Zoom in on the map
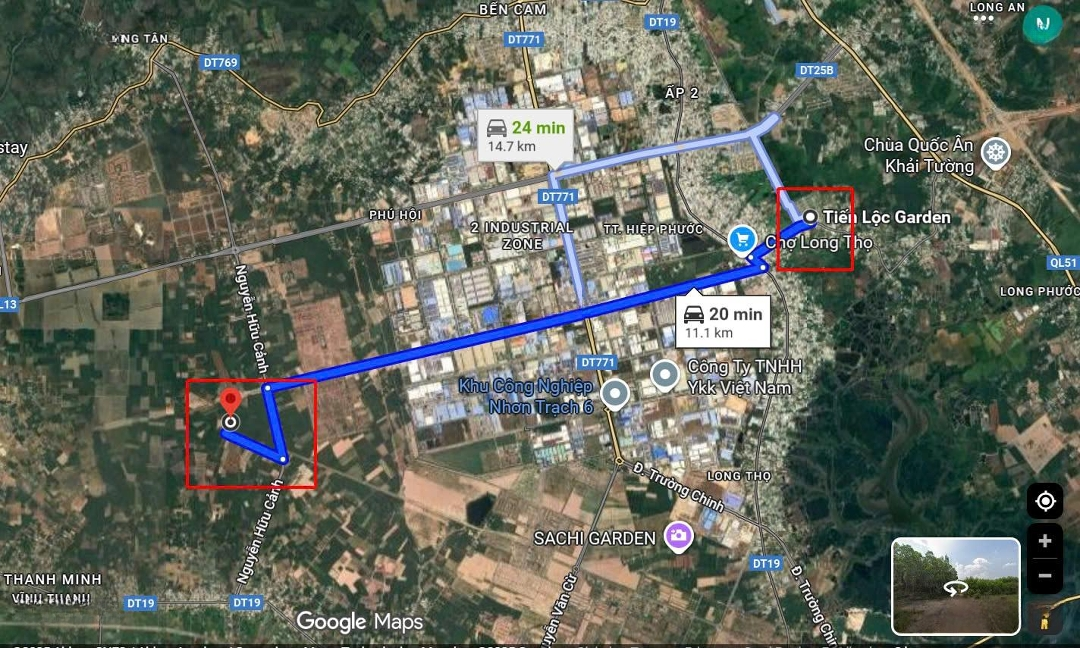1080x648 pixels. point(1045,541)
